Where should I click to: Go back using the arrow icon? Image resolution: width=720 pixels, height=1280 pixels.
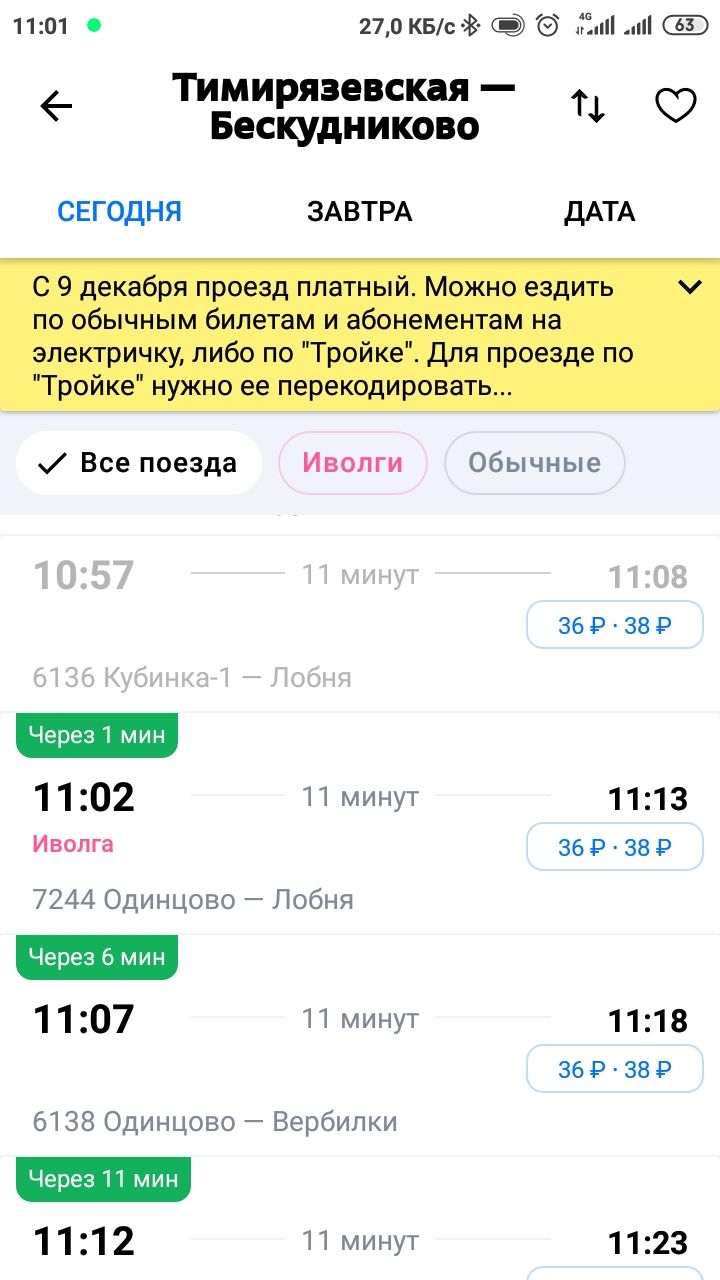(57, 106)
